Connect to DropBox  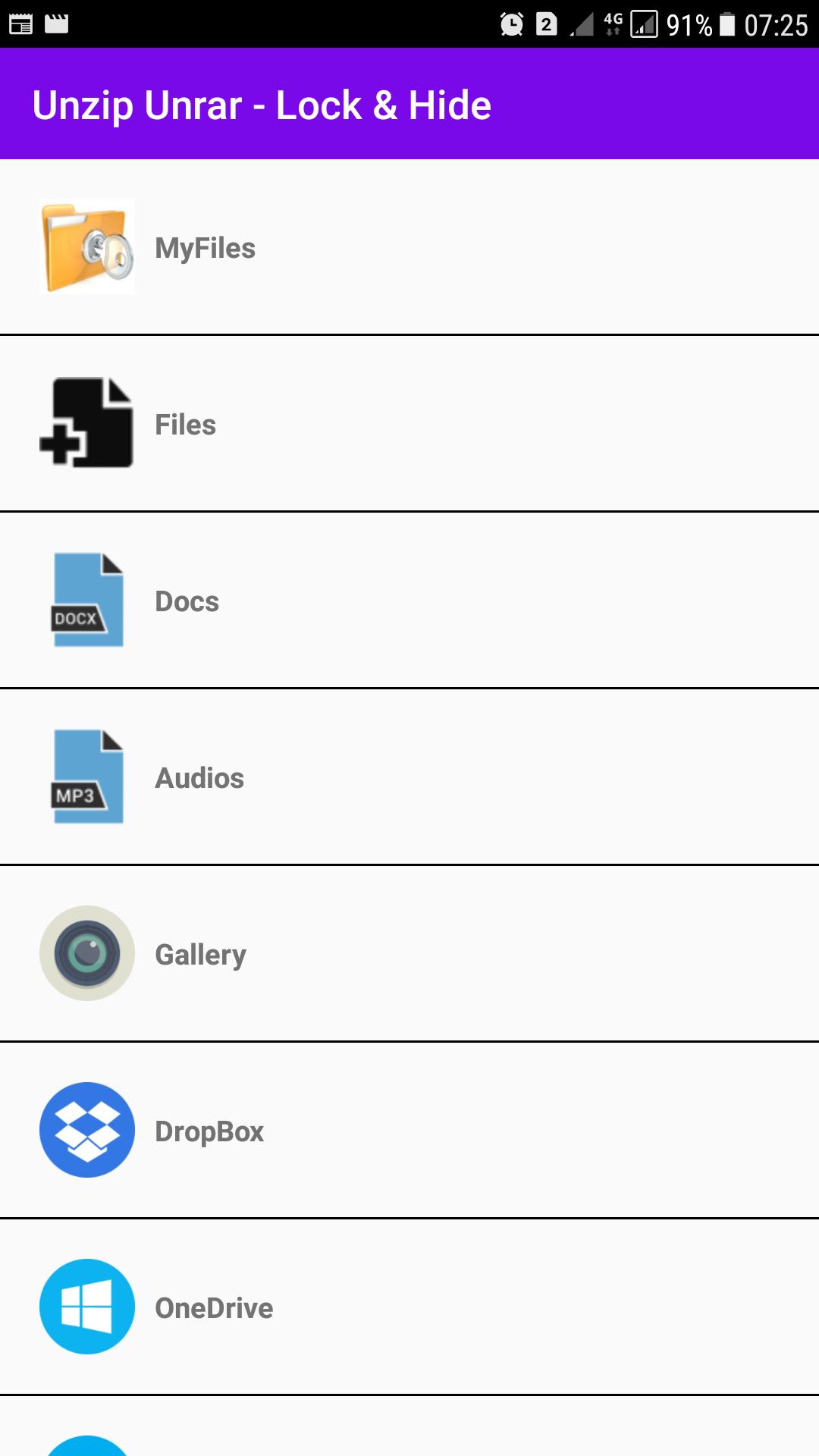coord(209,1131)
